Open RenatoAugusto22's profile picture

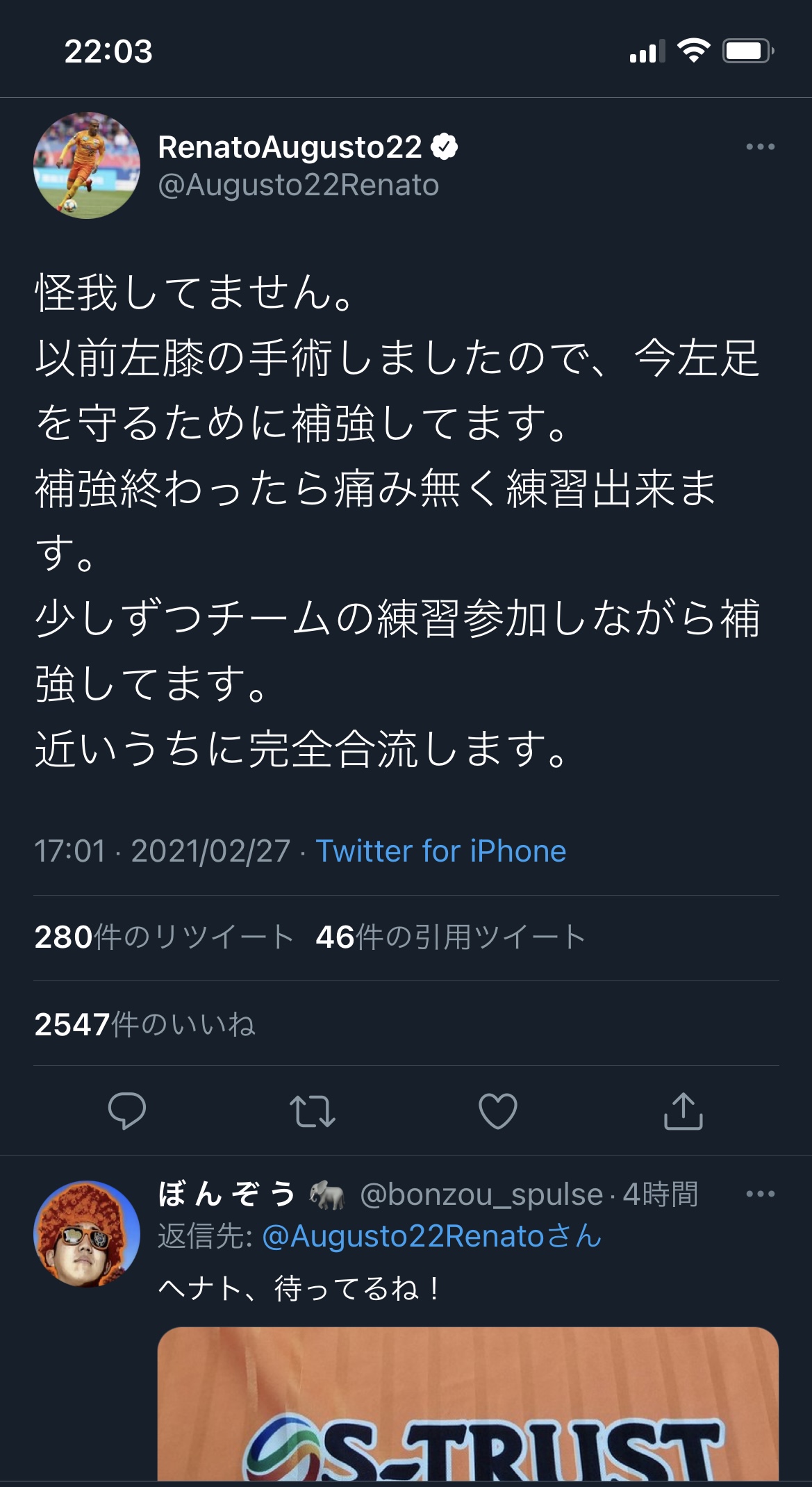87,165
